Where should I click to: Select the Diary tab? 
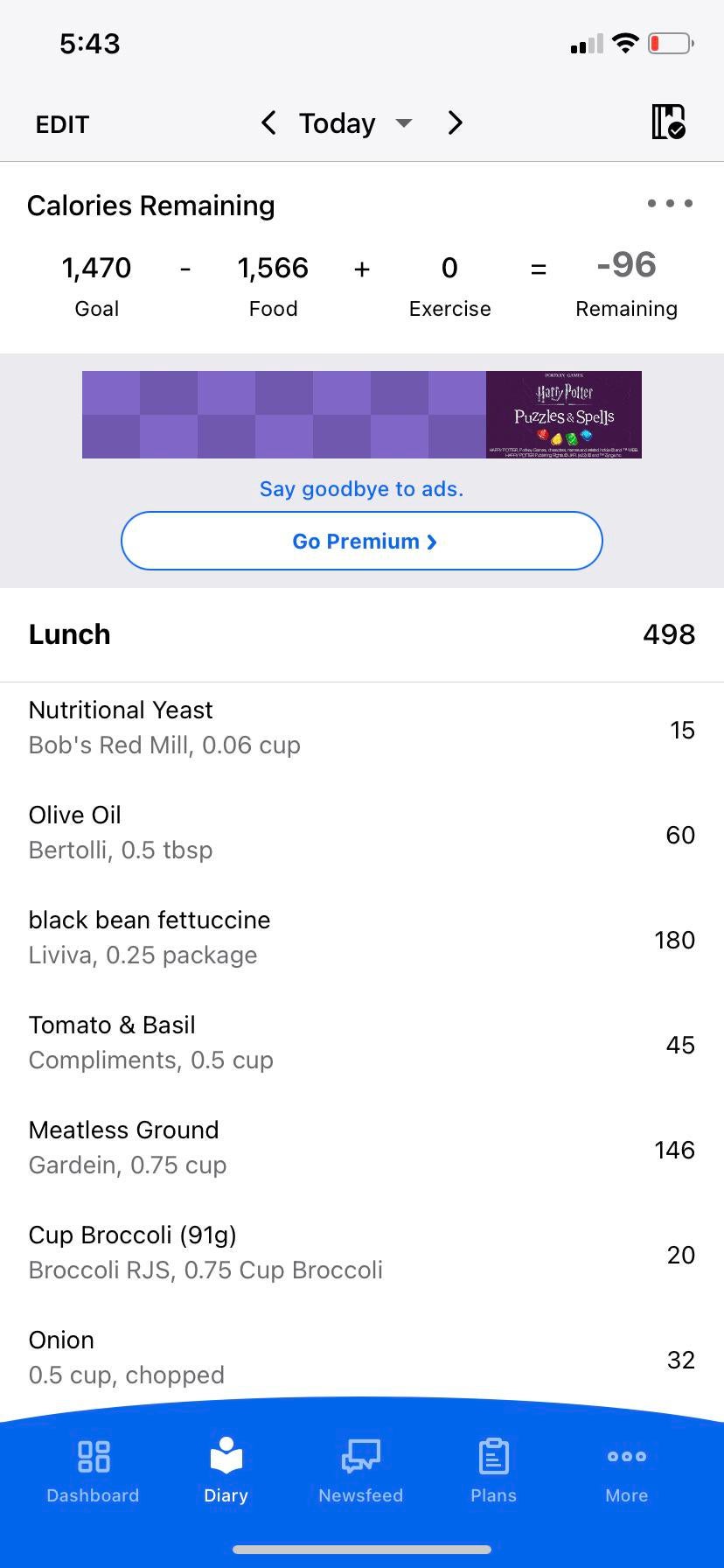point(226,1472)
